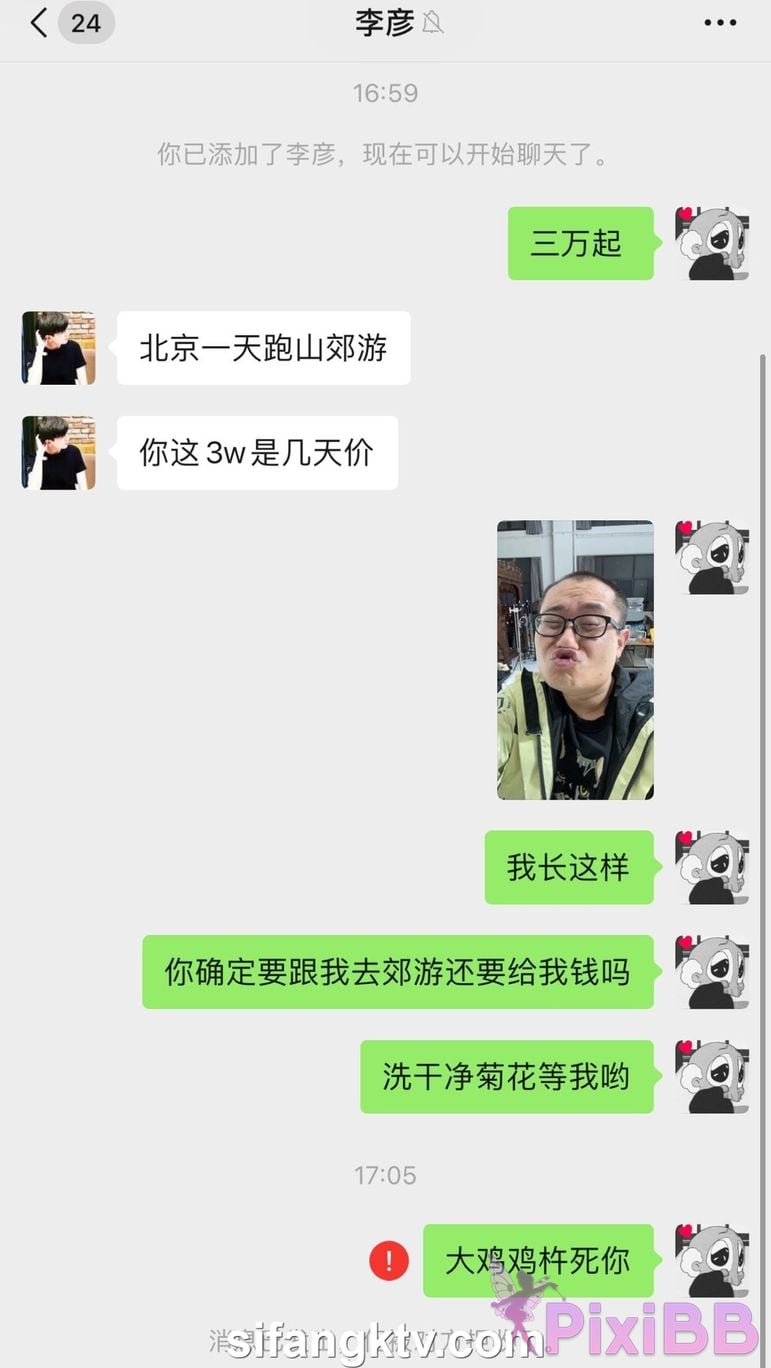Go back to the chat list

point(40,23)
